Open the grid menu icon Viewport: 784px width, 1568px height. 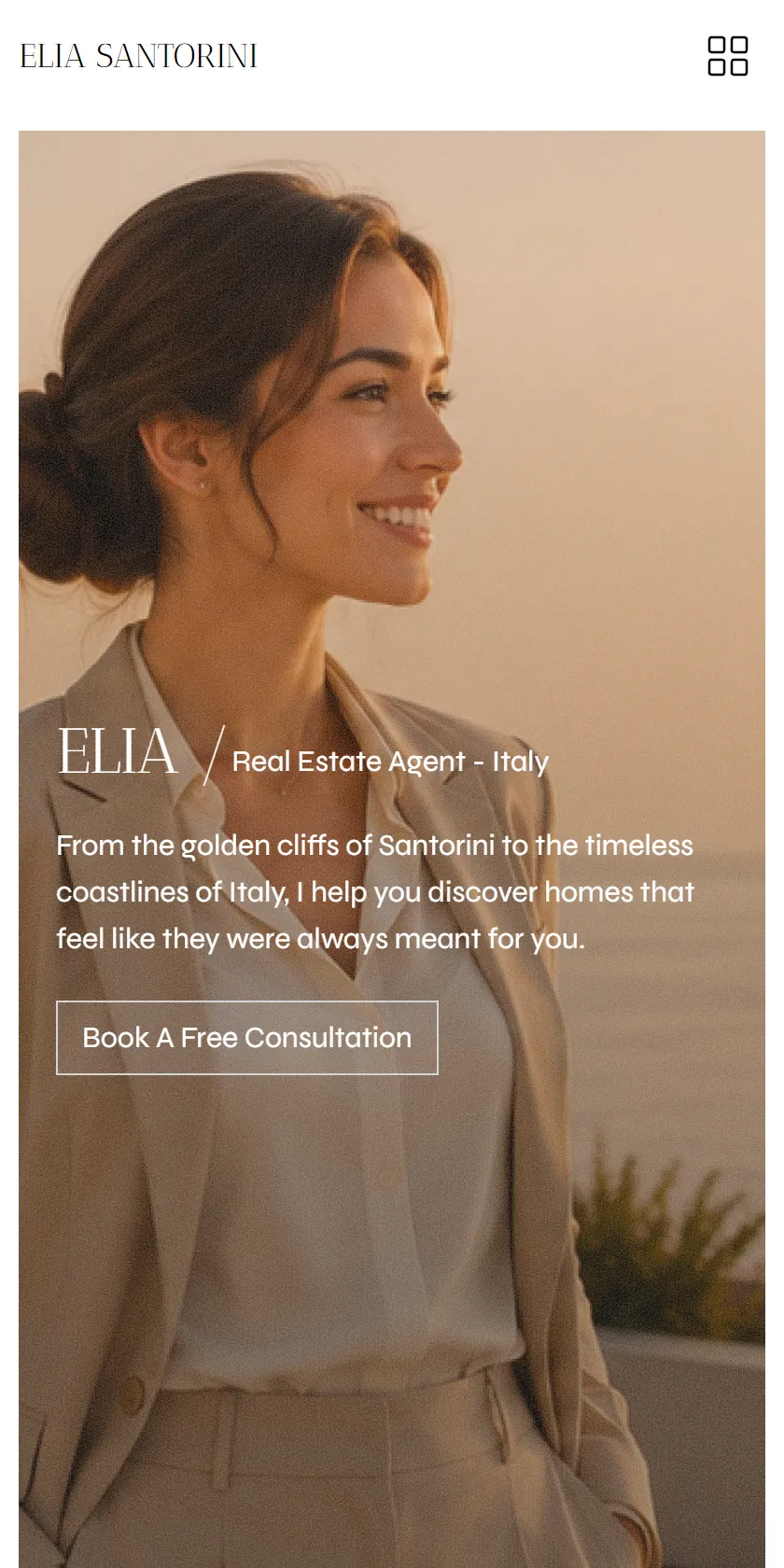727,56
